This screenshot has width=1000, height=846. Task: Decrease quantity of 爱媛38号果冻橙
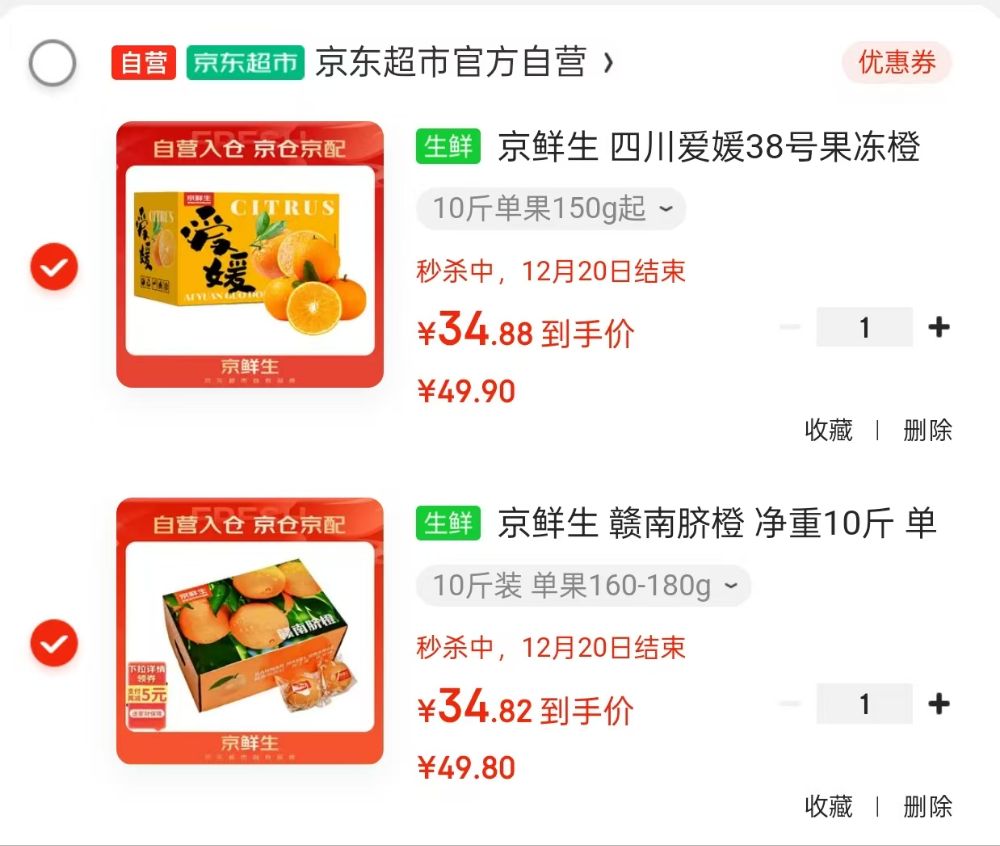tap(790, 327)
